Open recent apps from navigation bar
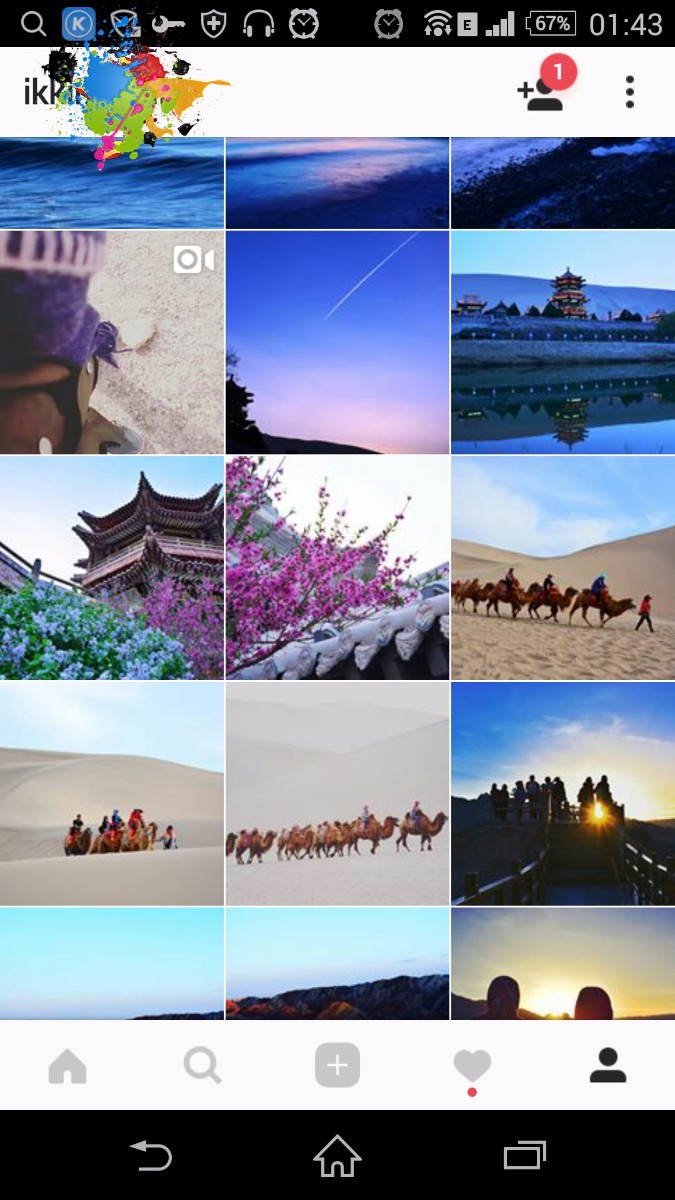Screen dimensions: 675x1200 coord(524,1156)
